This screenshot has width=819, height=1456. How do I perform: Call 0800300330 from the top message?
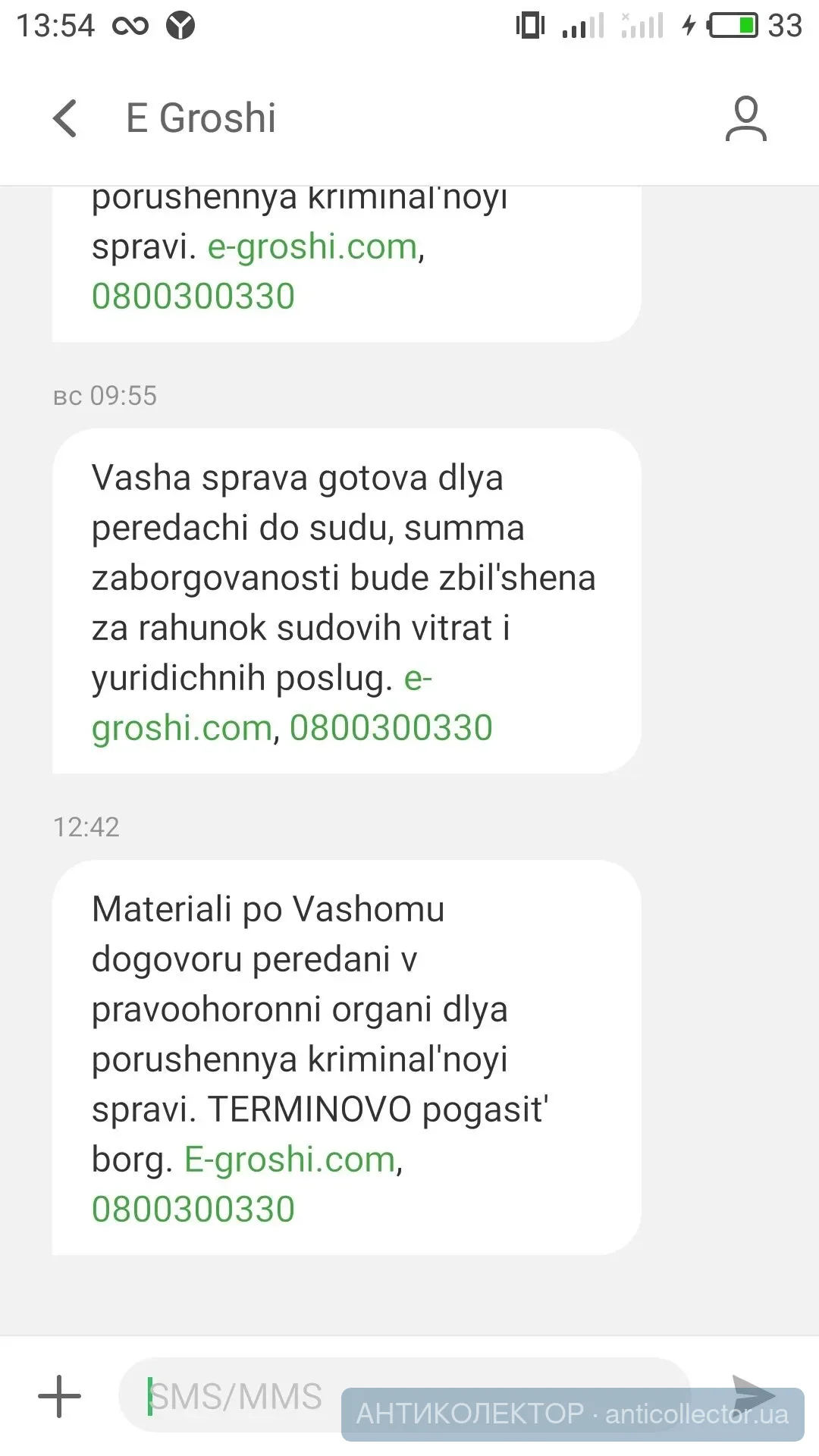(193, 296)
